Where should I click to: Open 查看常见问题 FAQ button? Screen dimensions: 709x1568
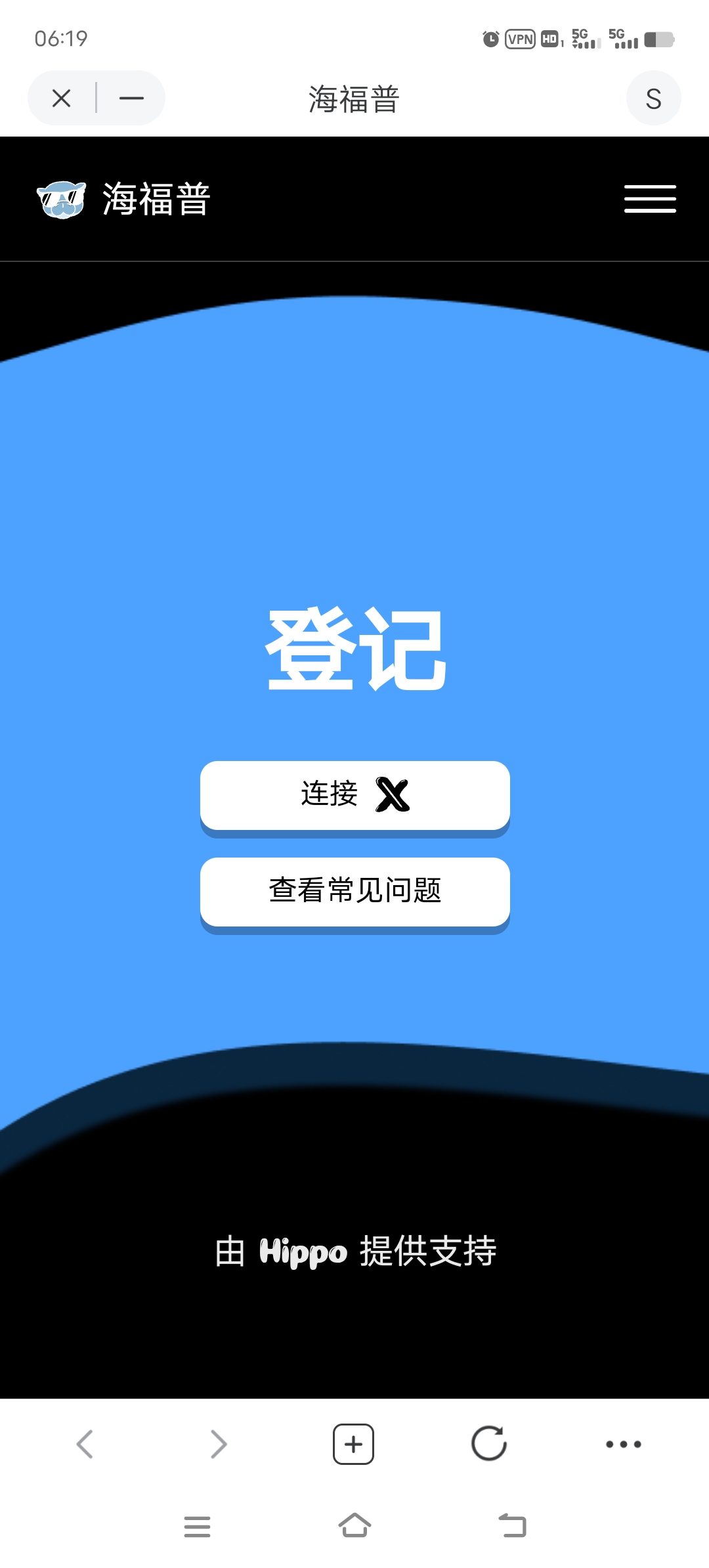pyautogui.click(x=355, y=892)
